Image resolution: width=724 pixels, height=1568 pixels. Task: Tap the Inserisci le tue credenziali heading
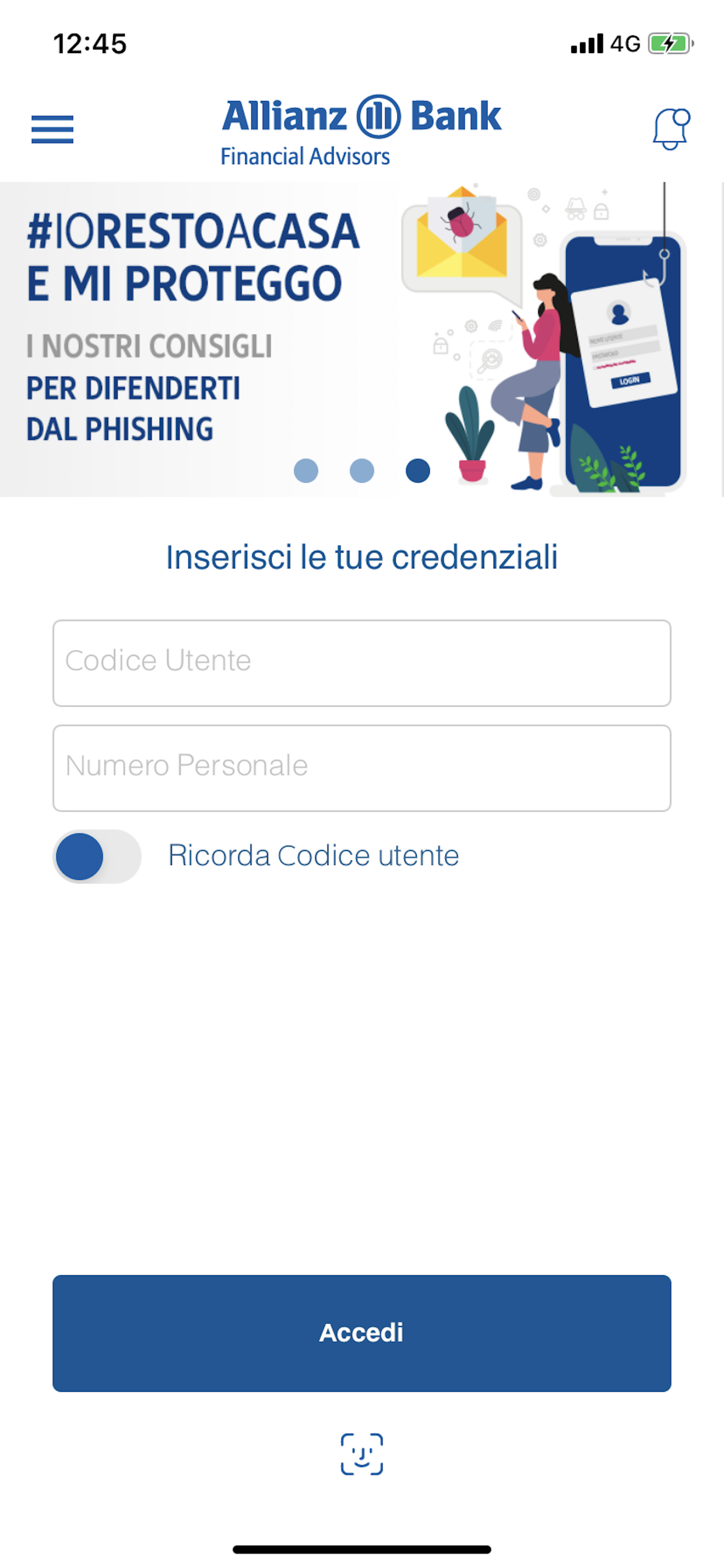[x=361, y=558]
